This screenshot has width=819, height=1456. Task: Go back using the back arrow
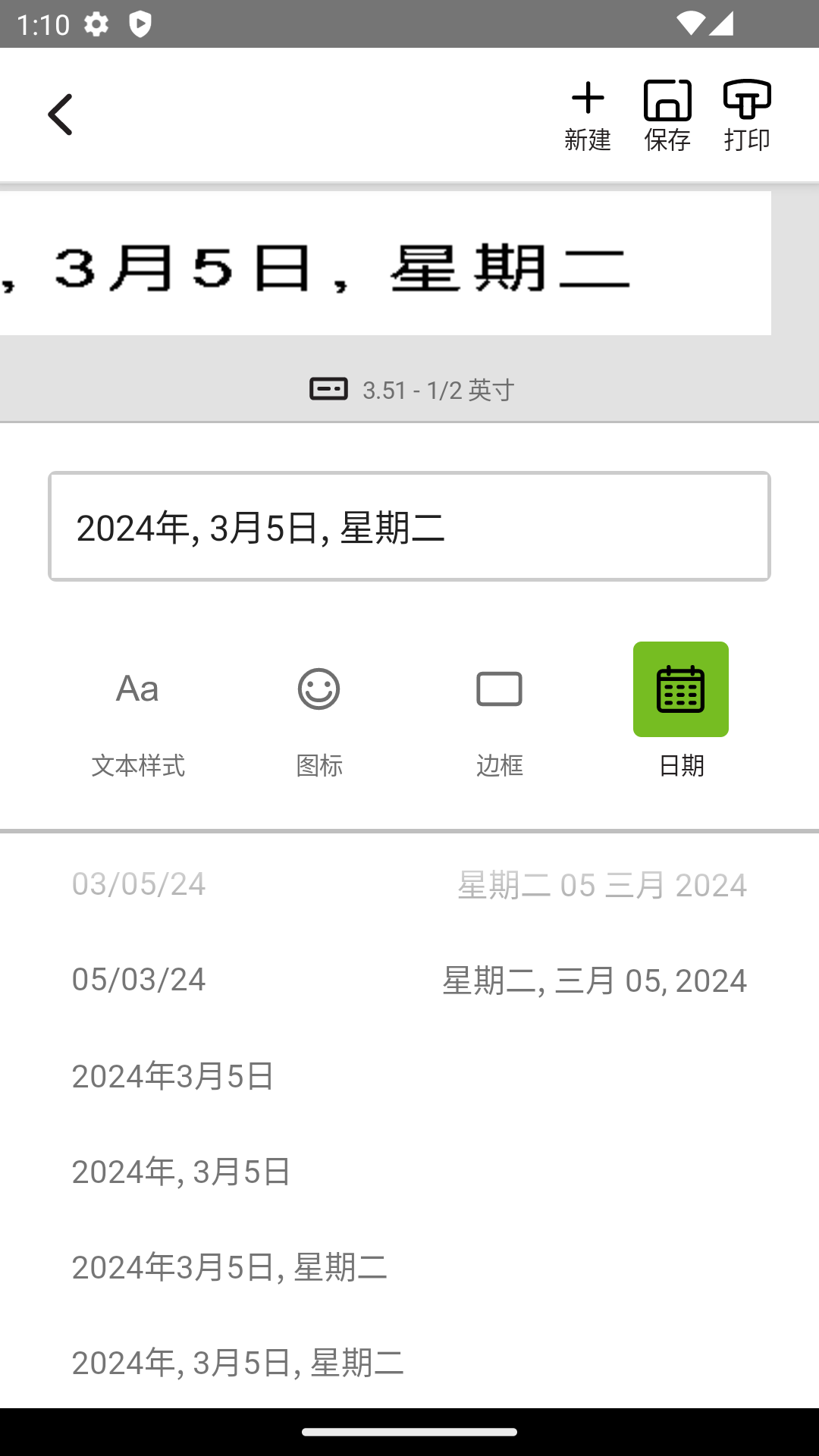click(61, 113)
